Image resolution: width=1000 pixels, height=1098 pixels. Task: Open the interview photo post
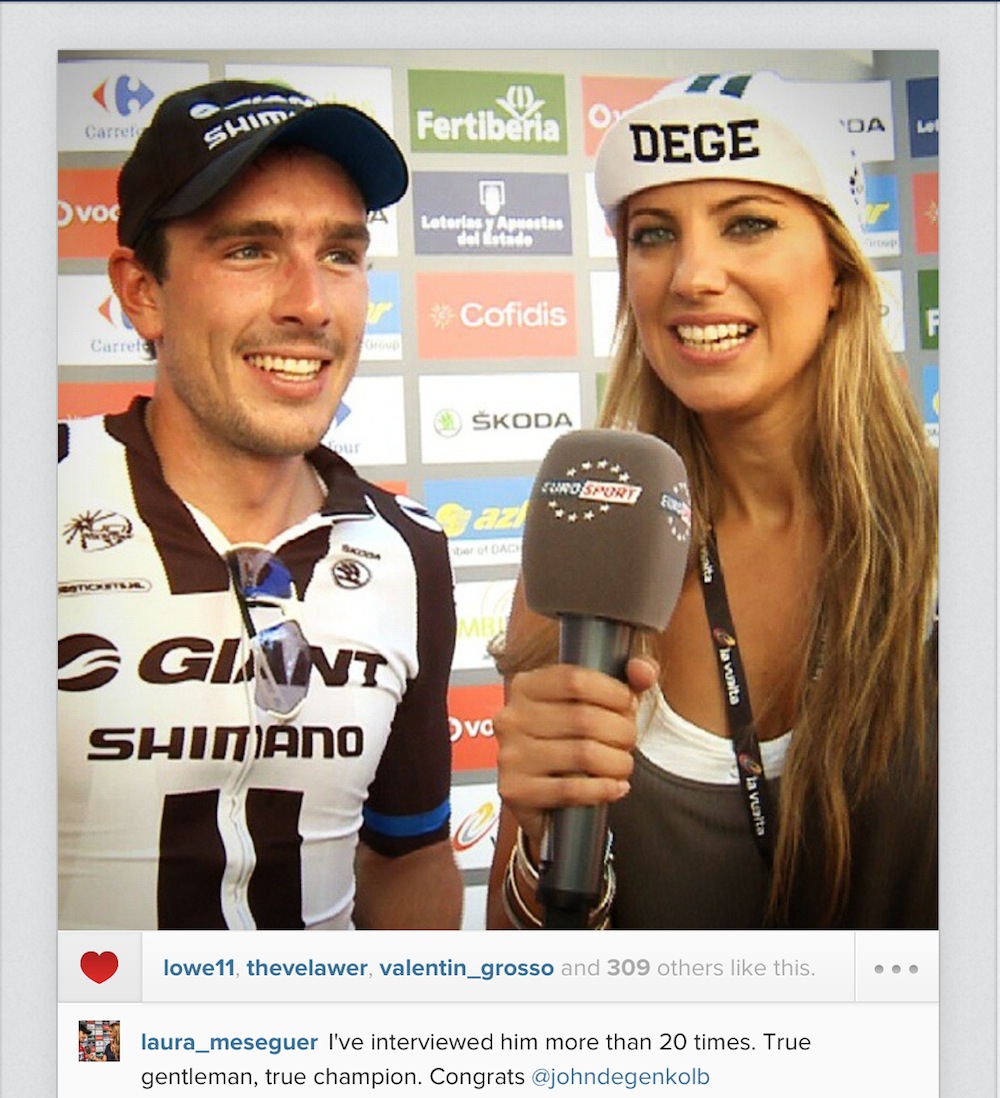497,490
